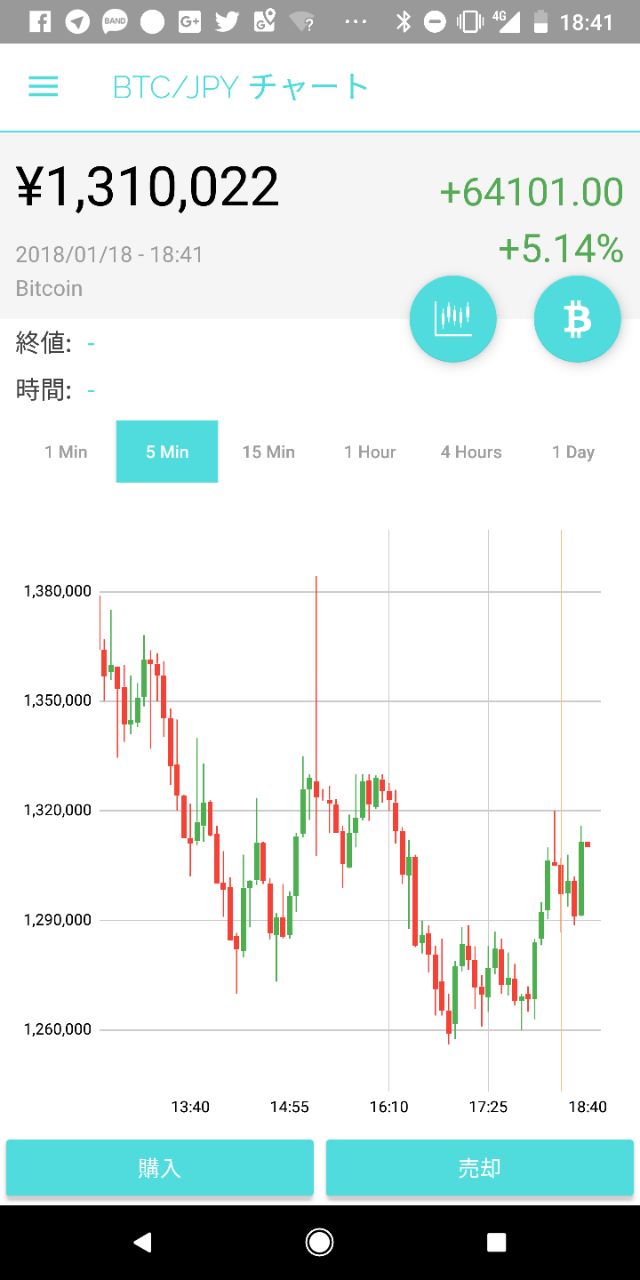This screenshot has width=640, height=1280.
Task: Tap the 売却 sell button
Action: point(480,1168)
